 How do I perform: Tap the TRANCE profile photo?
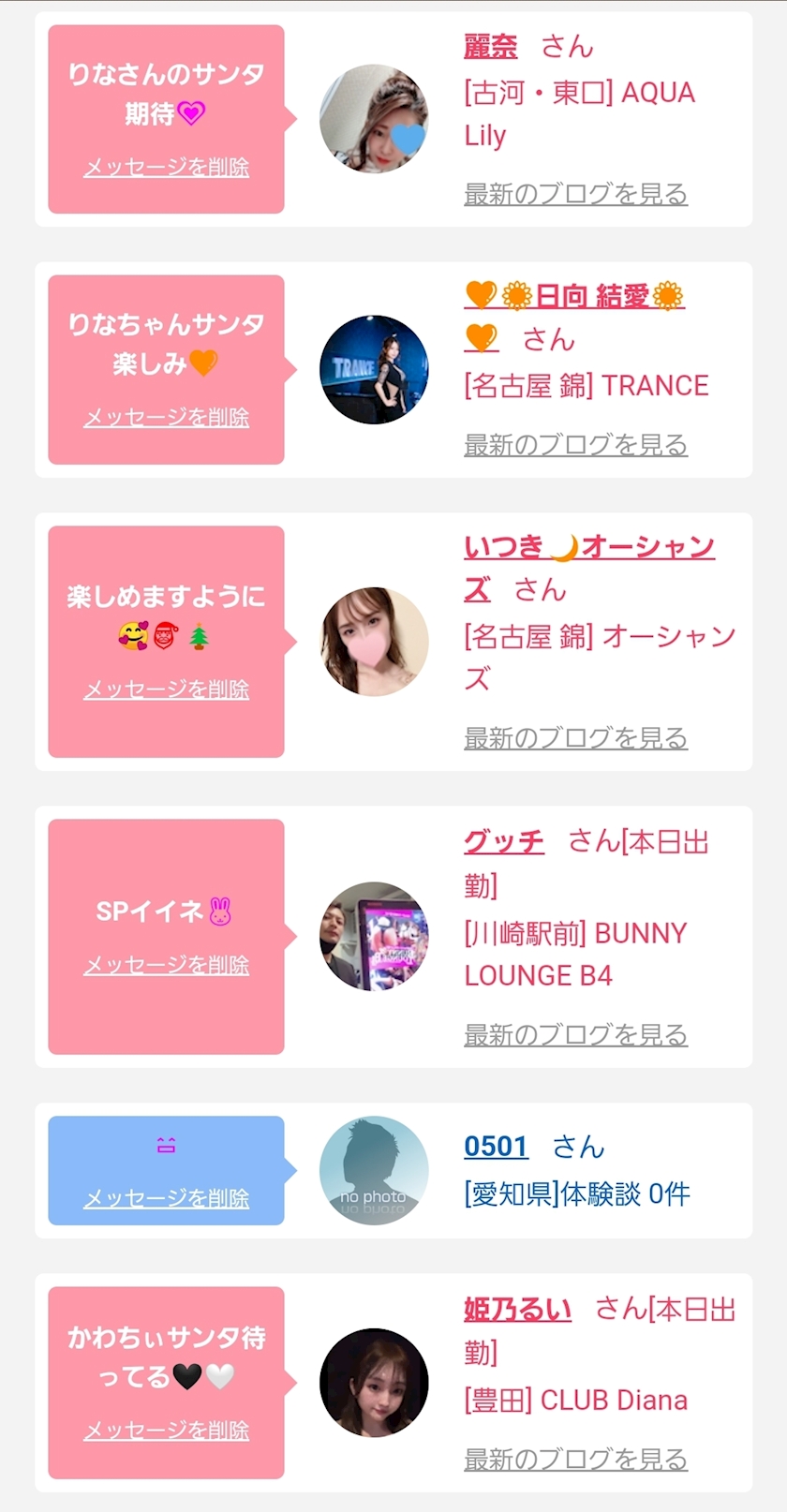(374, 370)
